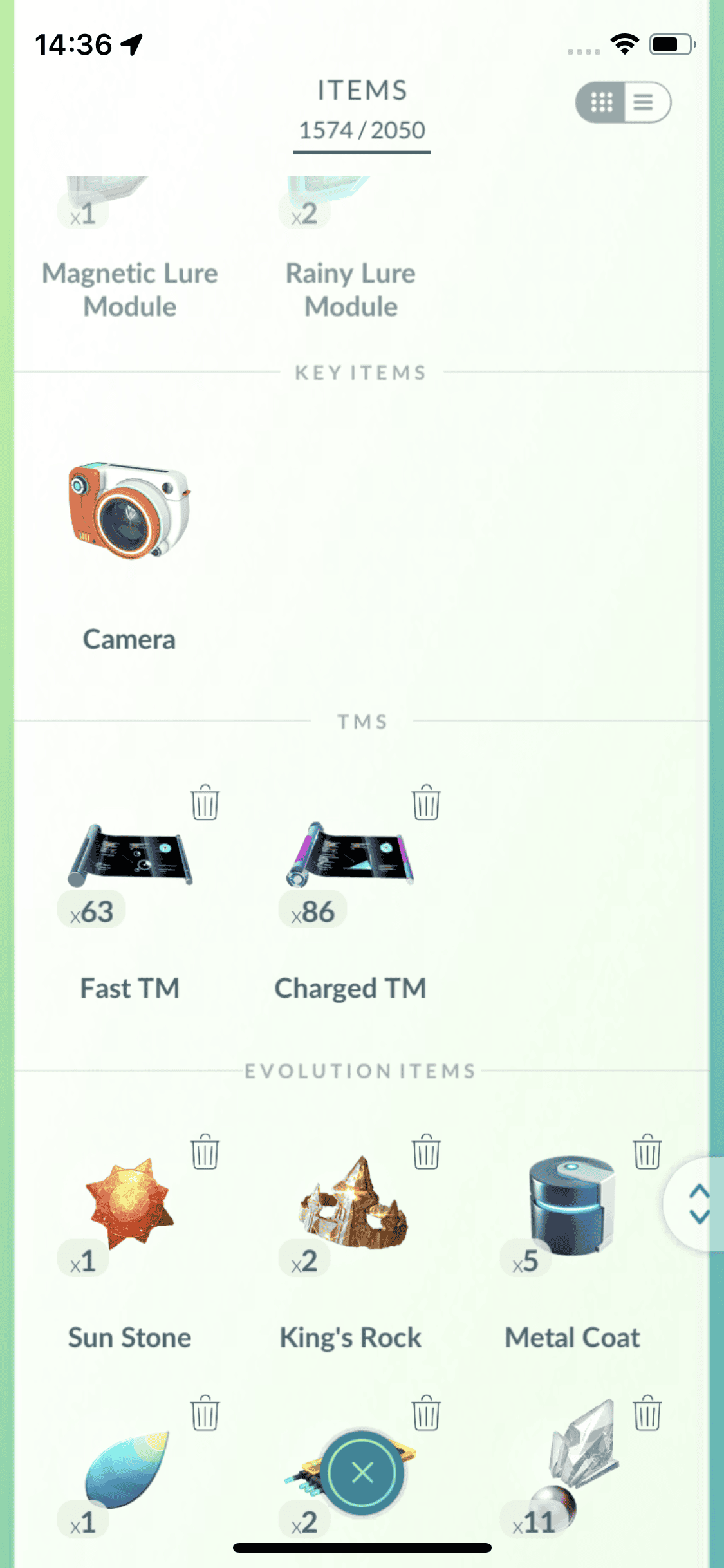The width and height of the screenshot is (724, 1568).
Task: Discard Fast TM using its trash icon
Action: click(205, 802)
